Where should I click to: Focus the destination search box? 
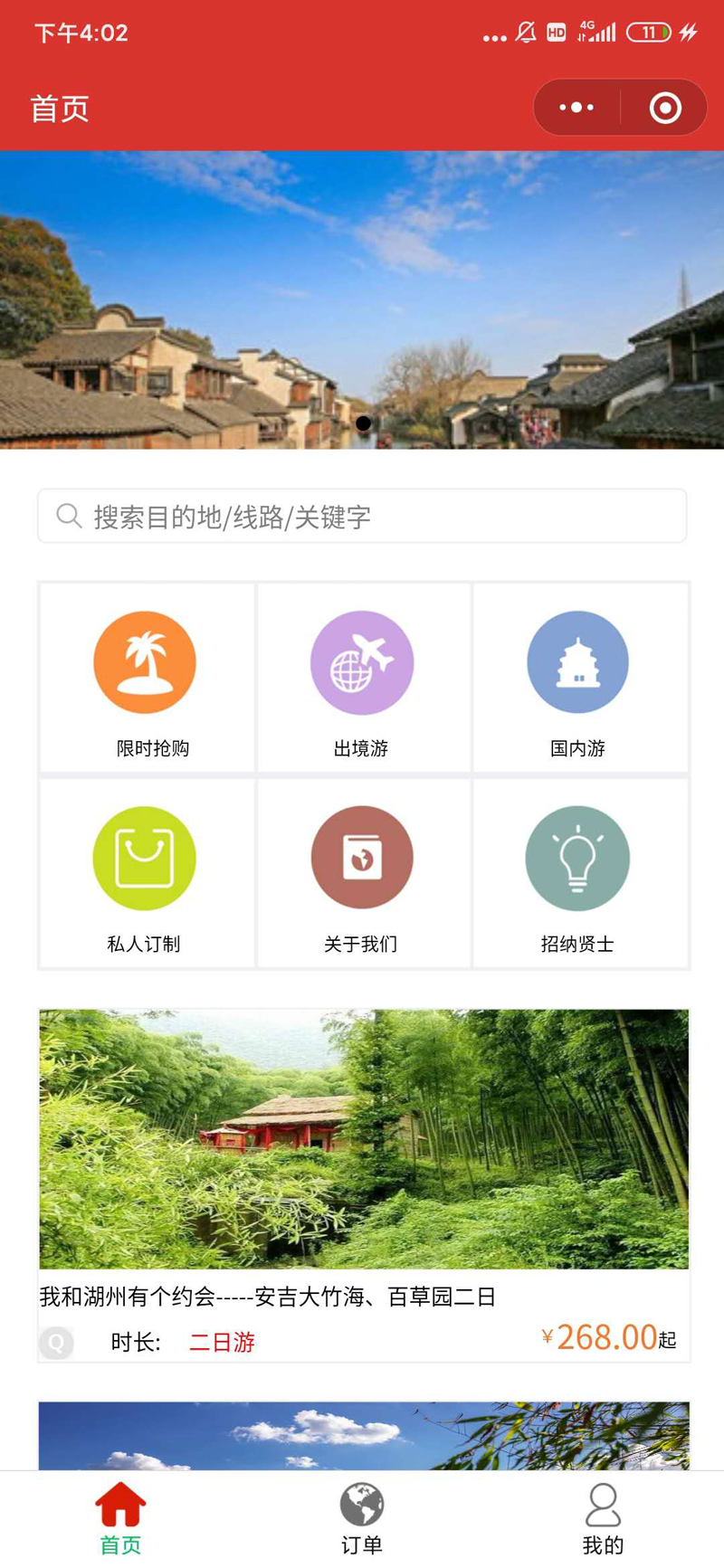click(362, 516)
